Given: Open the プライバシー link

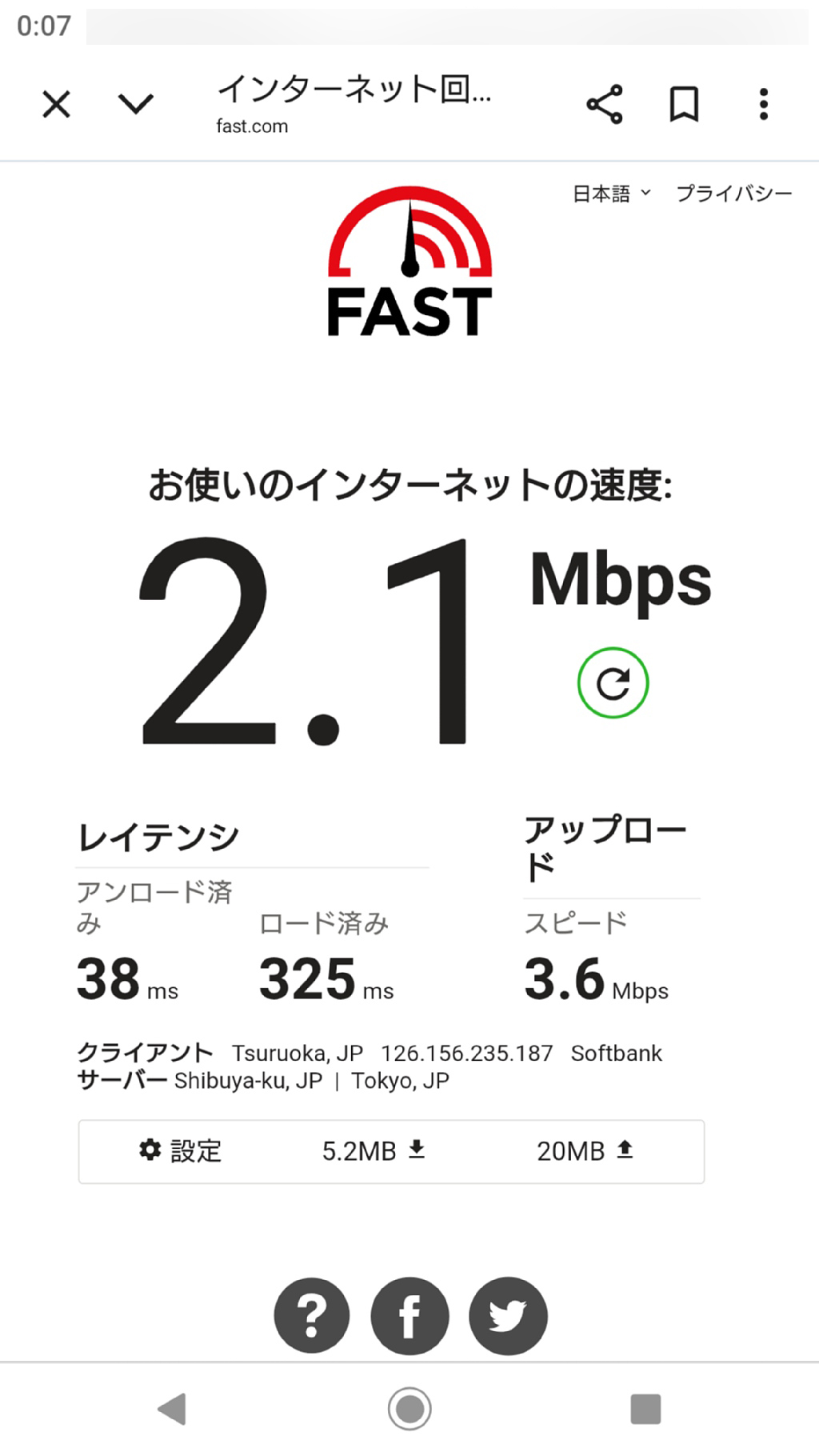Looking at the screenshot, I should click(x=733, y=194).
